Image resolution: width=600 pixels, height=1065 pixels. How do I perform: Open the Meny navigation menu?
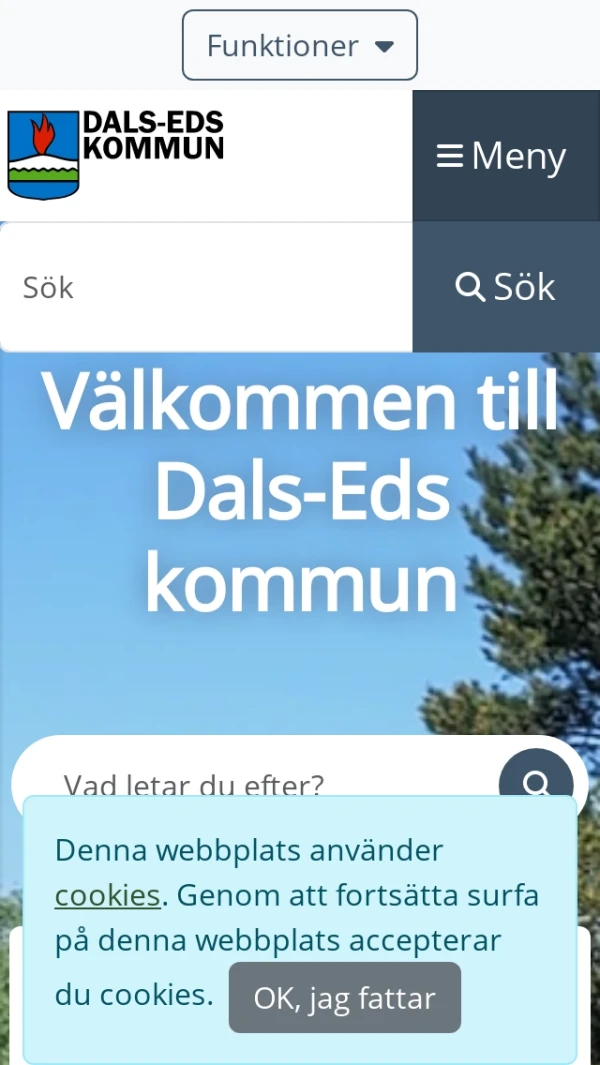[x=505, y=156]
